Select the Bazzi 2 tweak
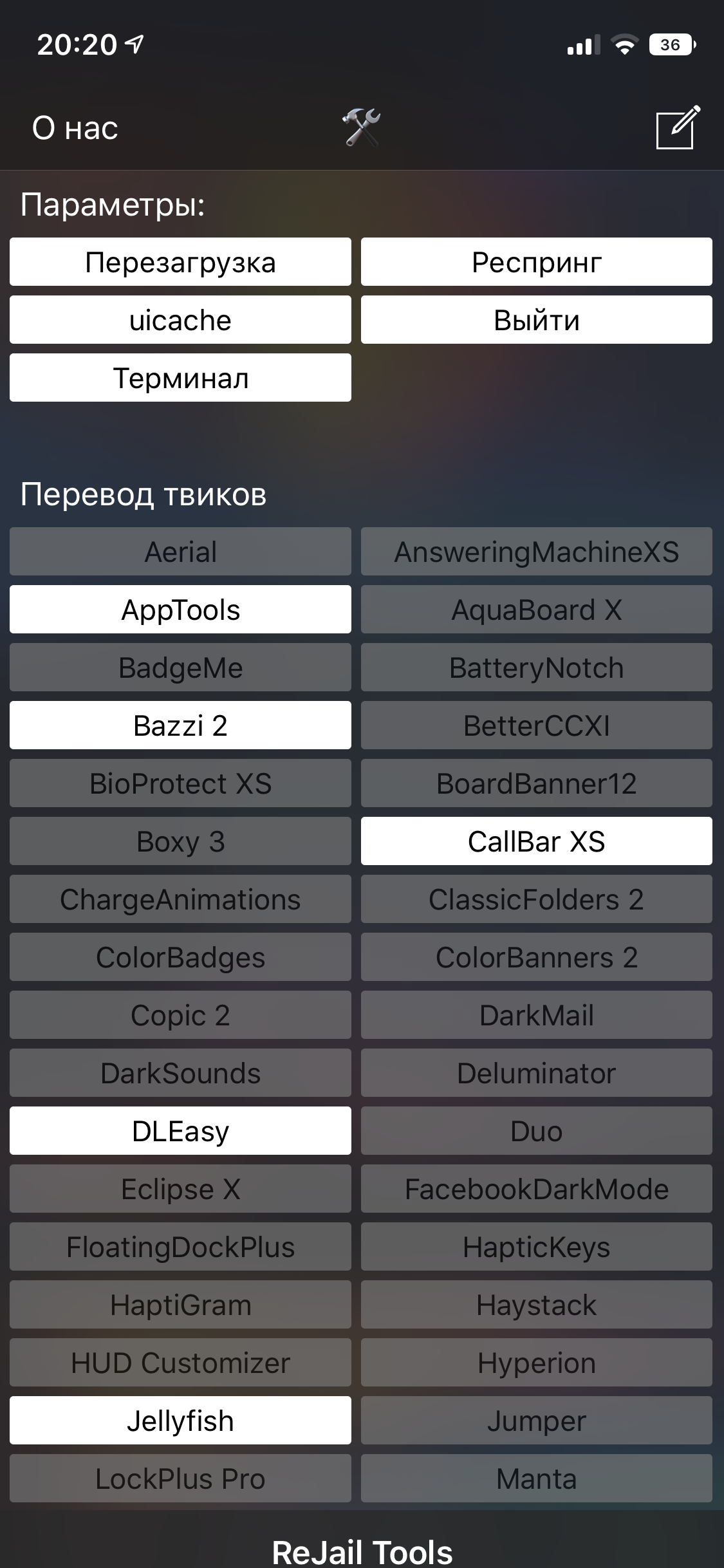Image resolution: width=724 pixels, height=1568 pixels. (180, 725)
